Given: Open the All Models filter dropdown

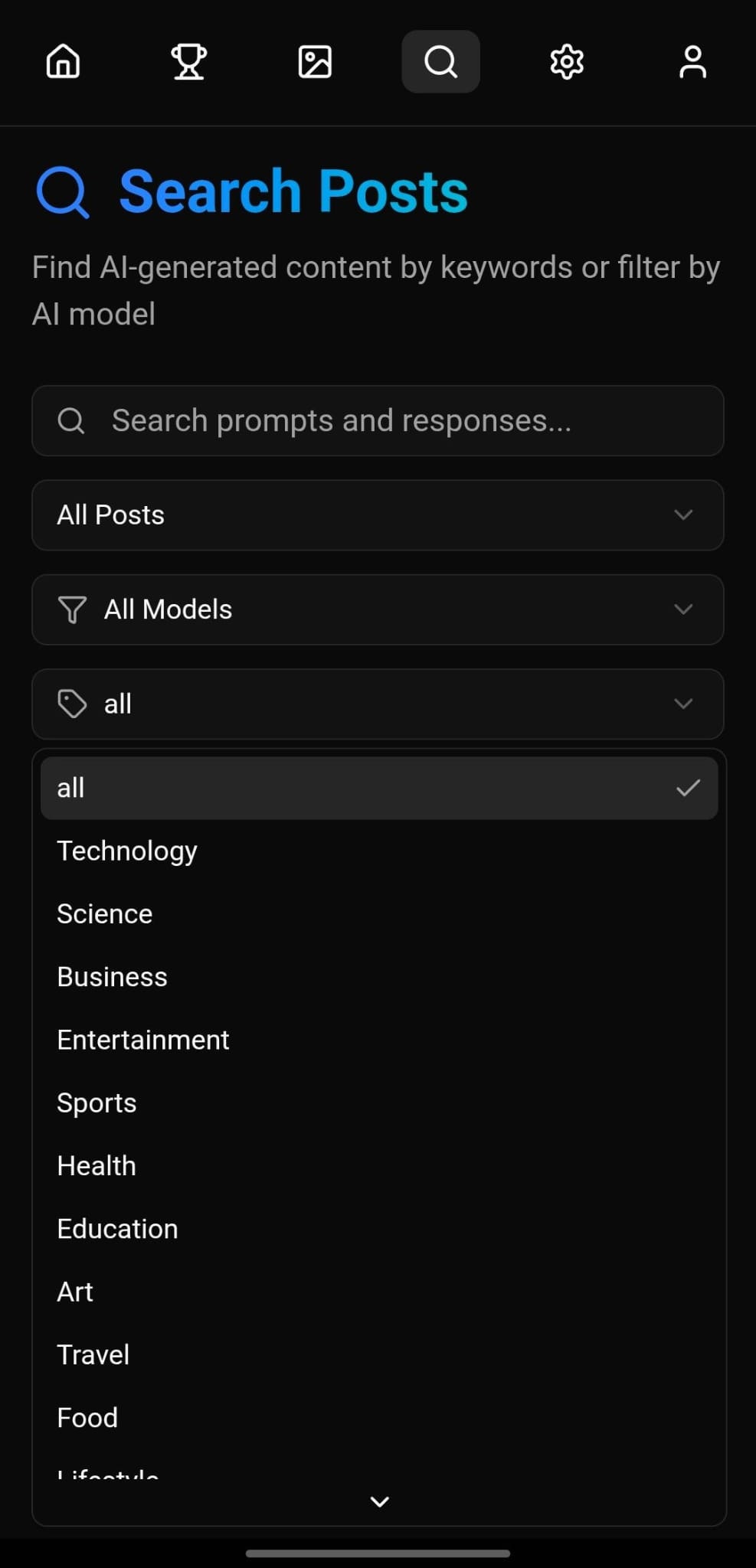Looking at the screenshot, I should point(378,609).
